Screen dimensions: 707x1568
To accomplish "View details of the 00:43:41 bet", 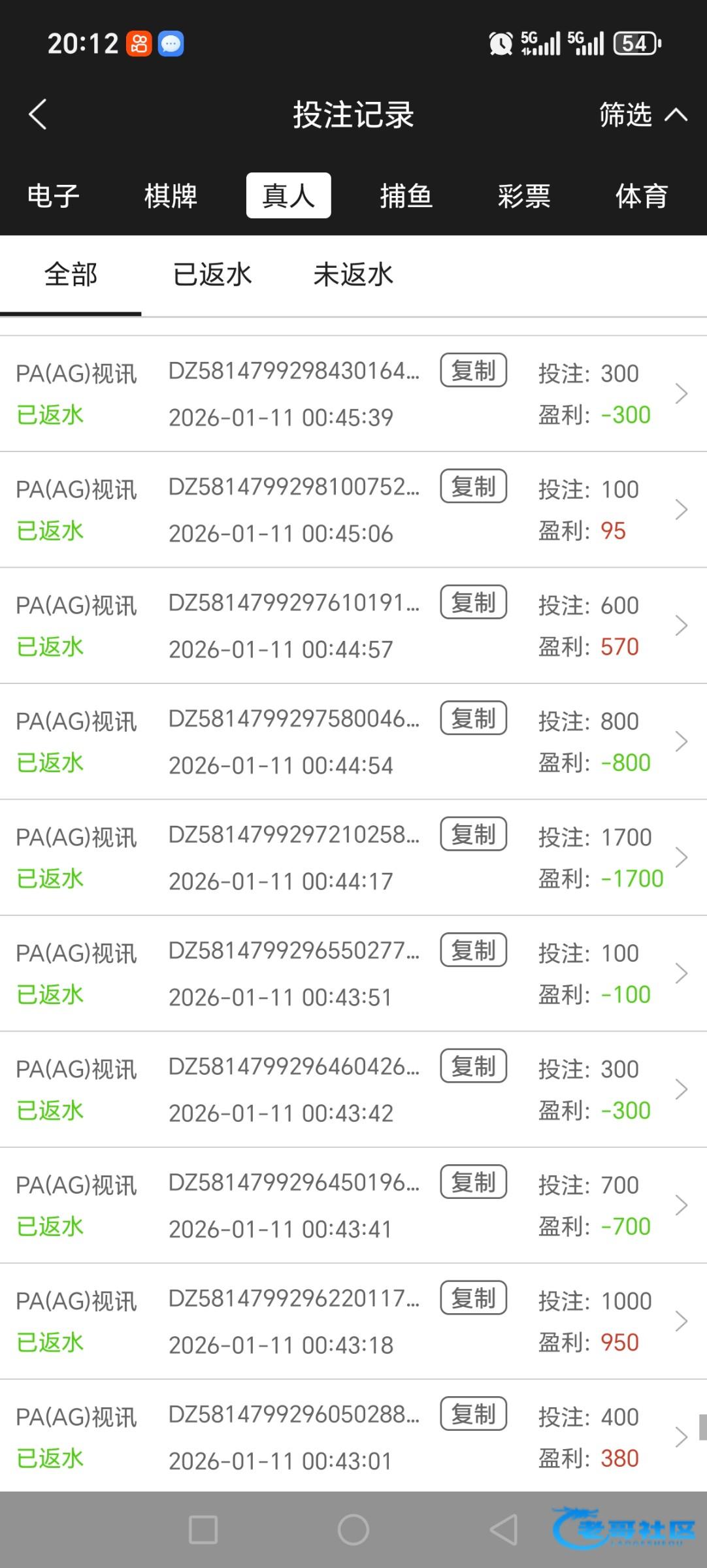I will coord(681,1205).
